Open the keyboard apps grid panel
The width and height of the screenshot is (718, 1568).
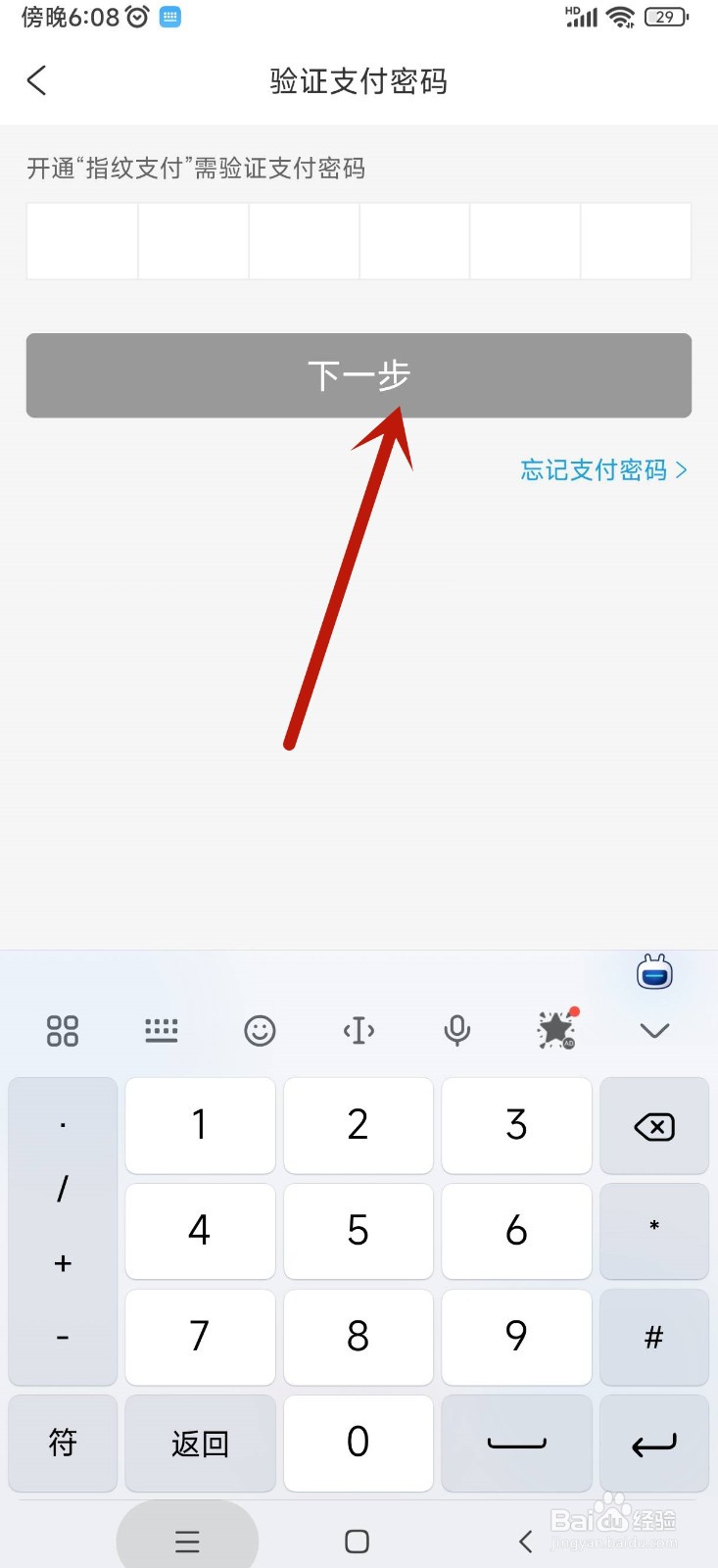pyautogui.click(x=63, y=1030)
